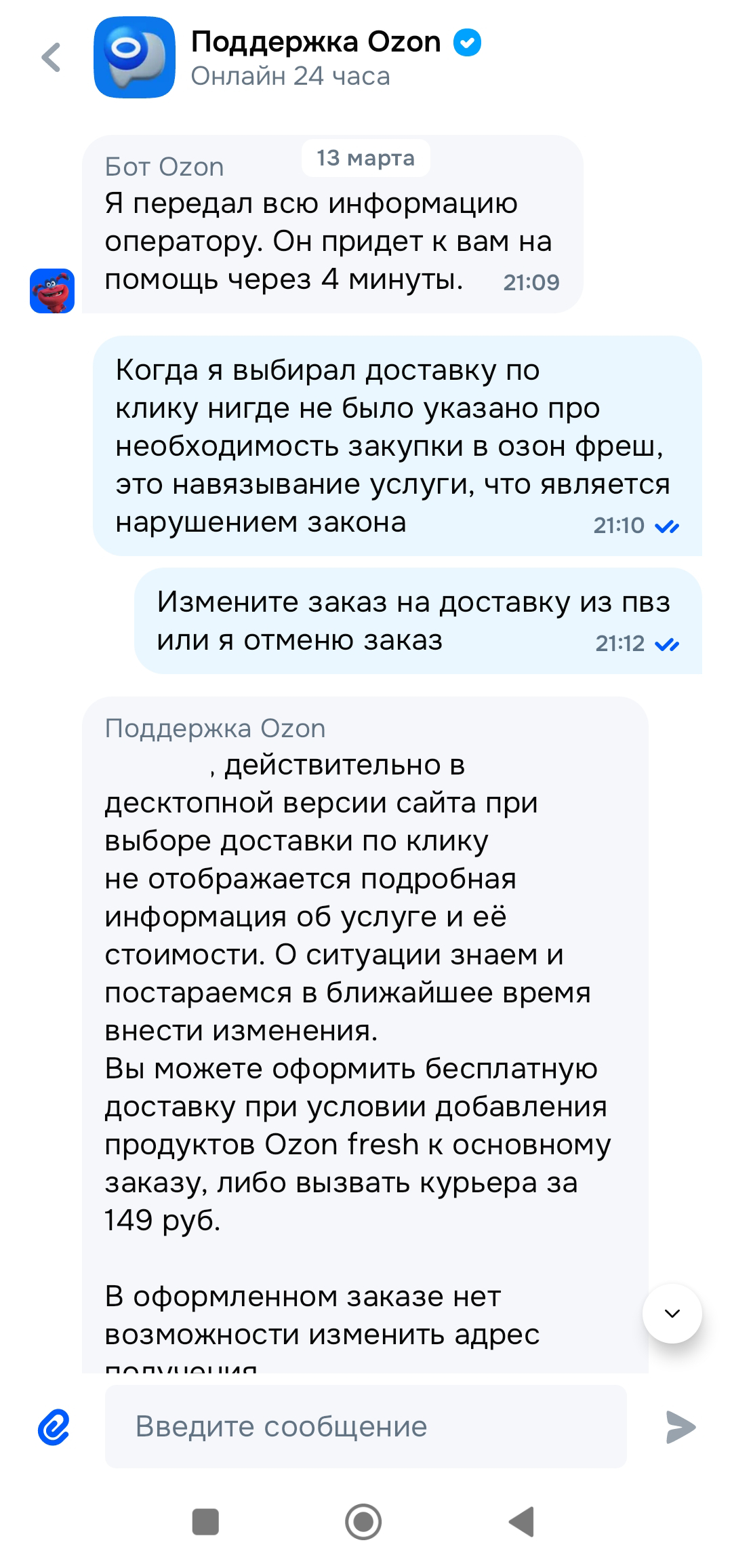Viewport: 732px width, 1568px height.
Task: Open recent apps with the square button
Action: [205, 1521]
